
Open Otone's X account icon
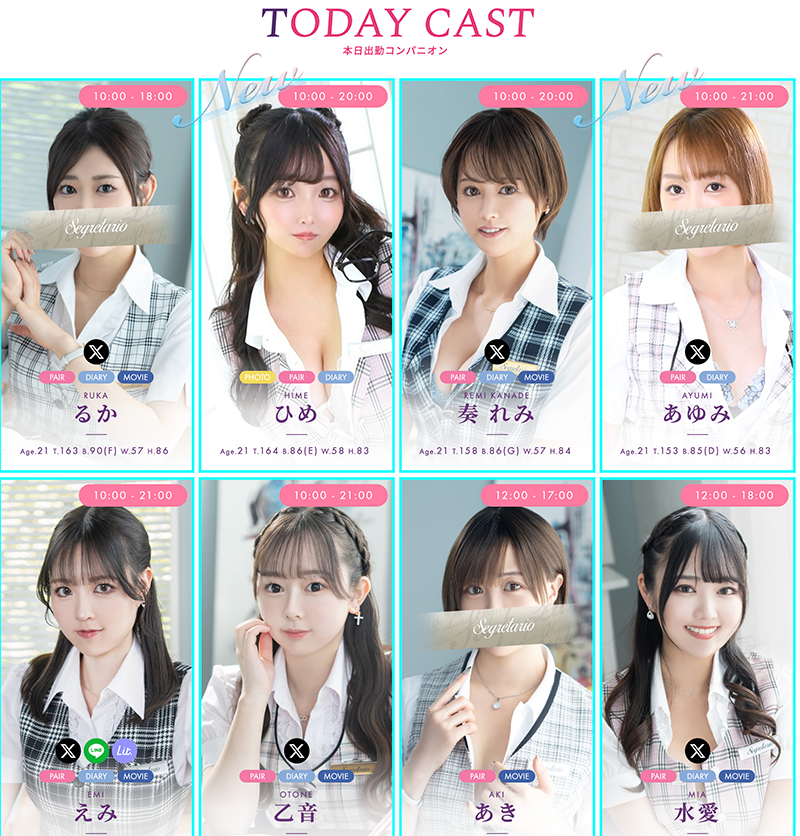pyautogui.click(x=296, y=749)
